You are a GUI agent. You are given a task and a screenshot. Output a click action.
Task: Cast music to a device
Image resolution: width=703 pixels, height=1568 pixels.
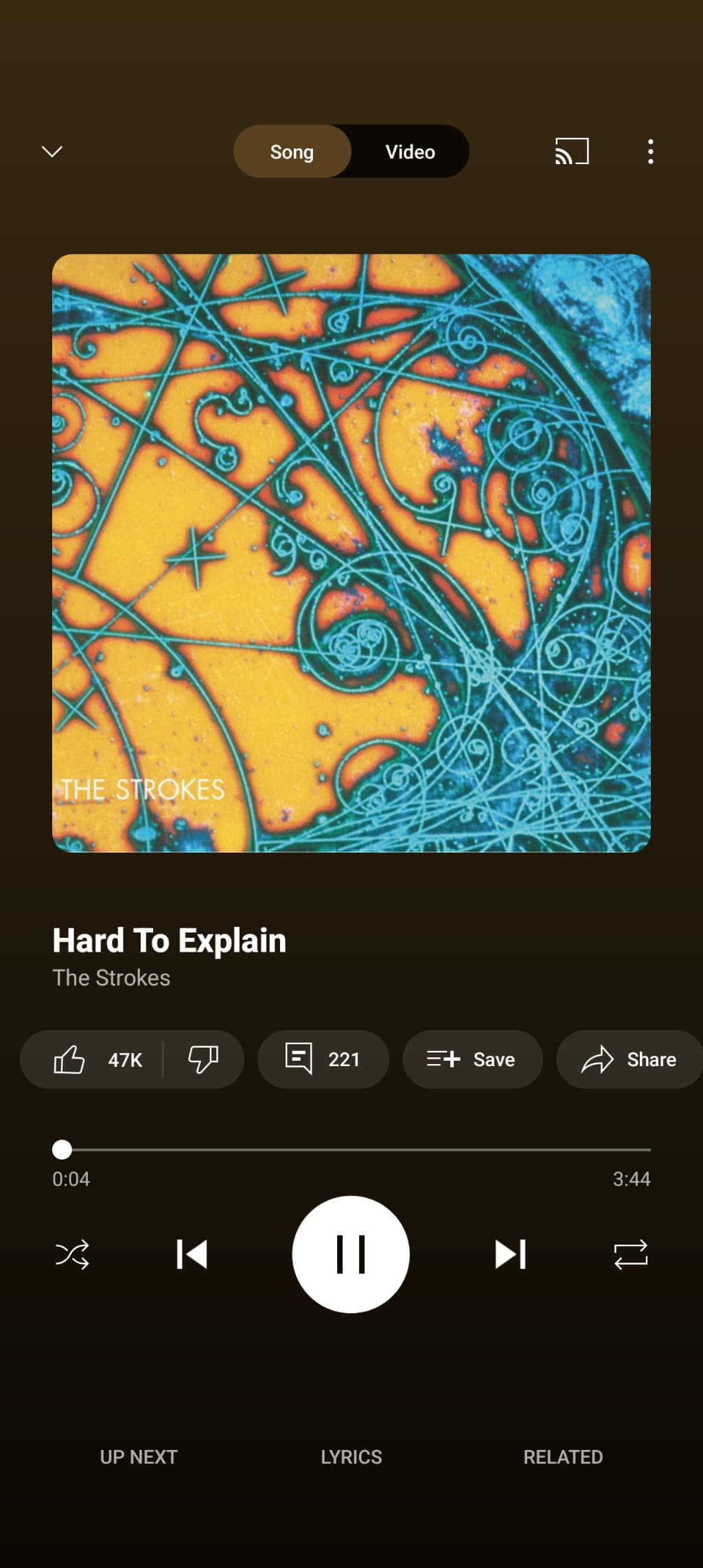pos(572,151)
